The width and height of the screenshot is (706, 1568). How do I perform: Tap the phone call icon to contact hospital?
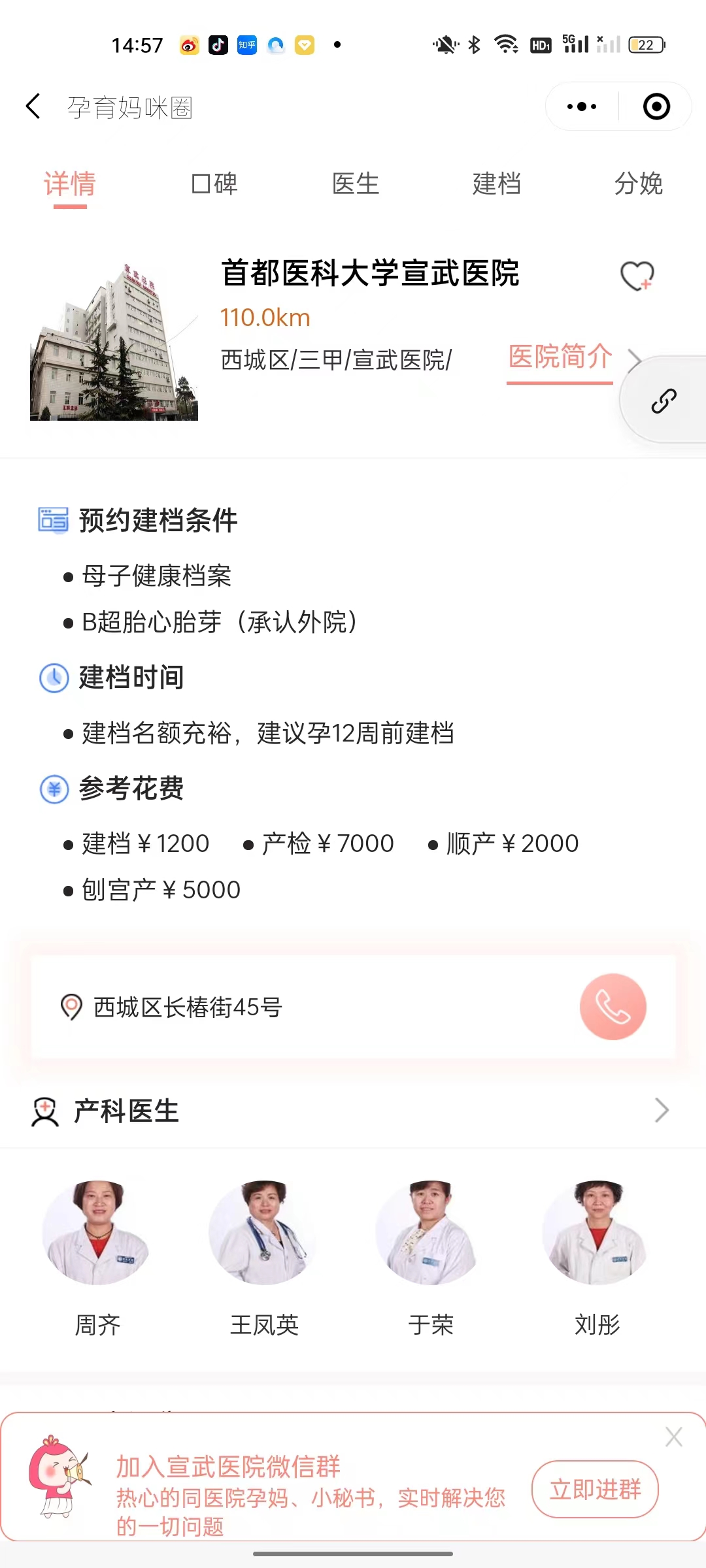[x=613, y=1007]
